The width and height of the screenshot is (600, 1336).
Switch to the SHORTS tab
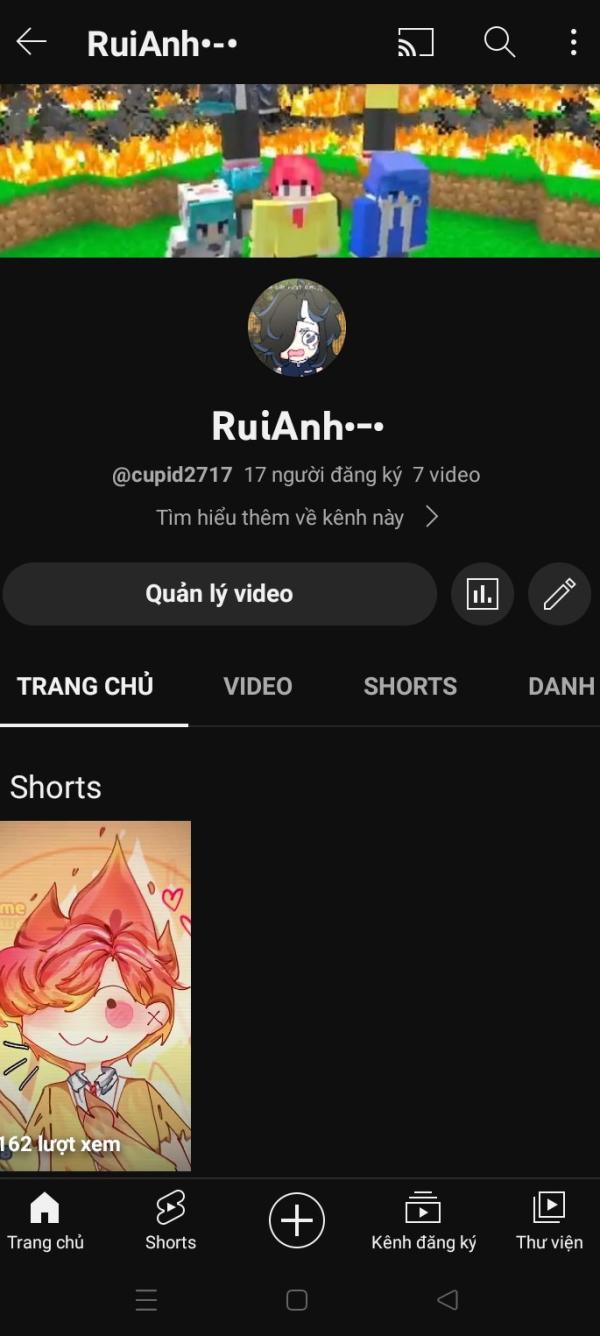coord(410,686)
